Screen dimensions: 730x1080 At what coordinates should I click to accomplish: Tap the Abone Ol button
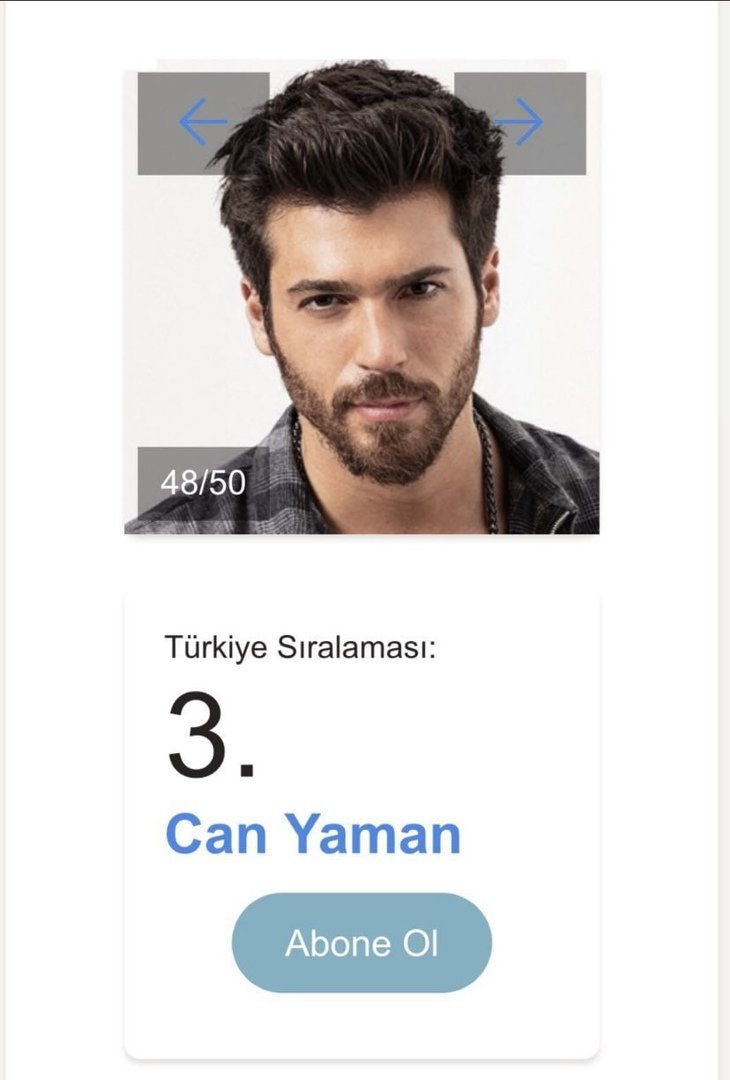(x=361, y=943)
